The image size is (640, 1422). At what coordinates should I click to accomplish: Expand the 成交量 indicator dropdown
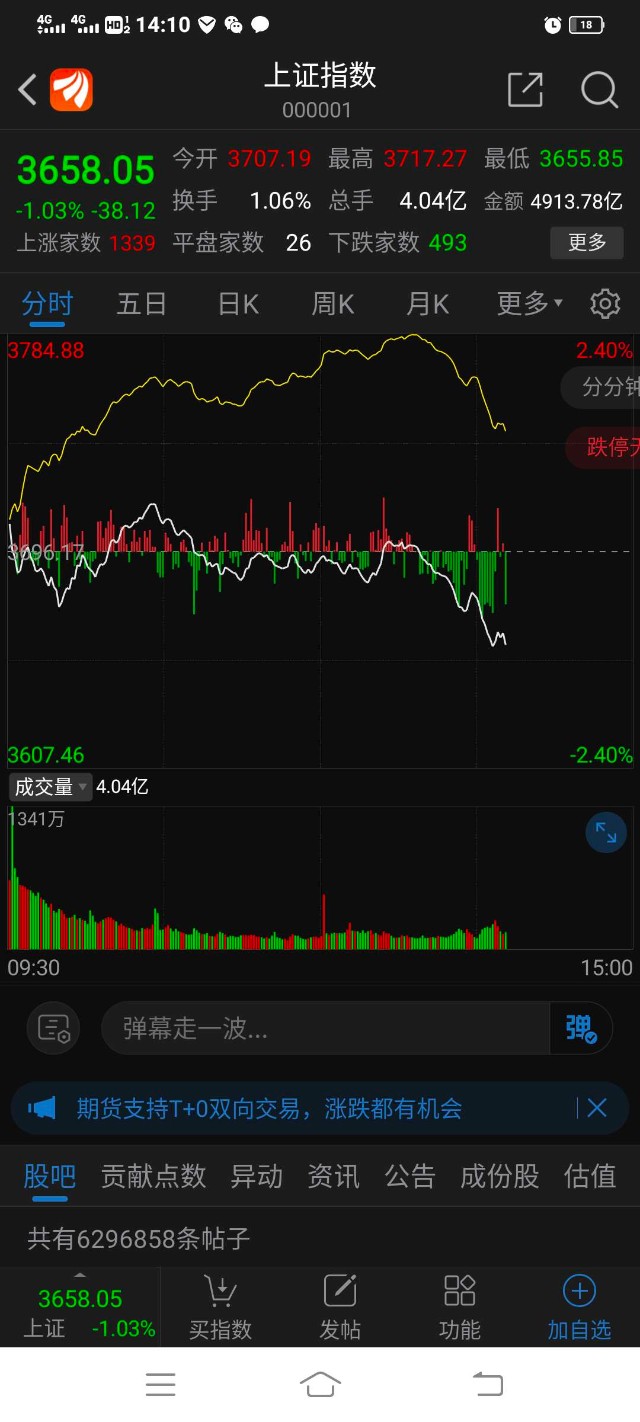pos(50,787)
